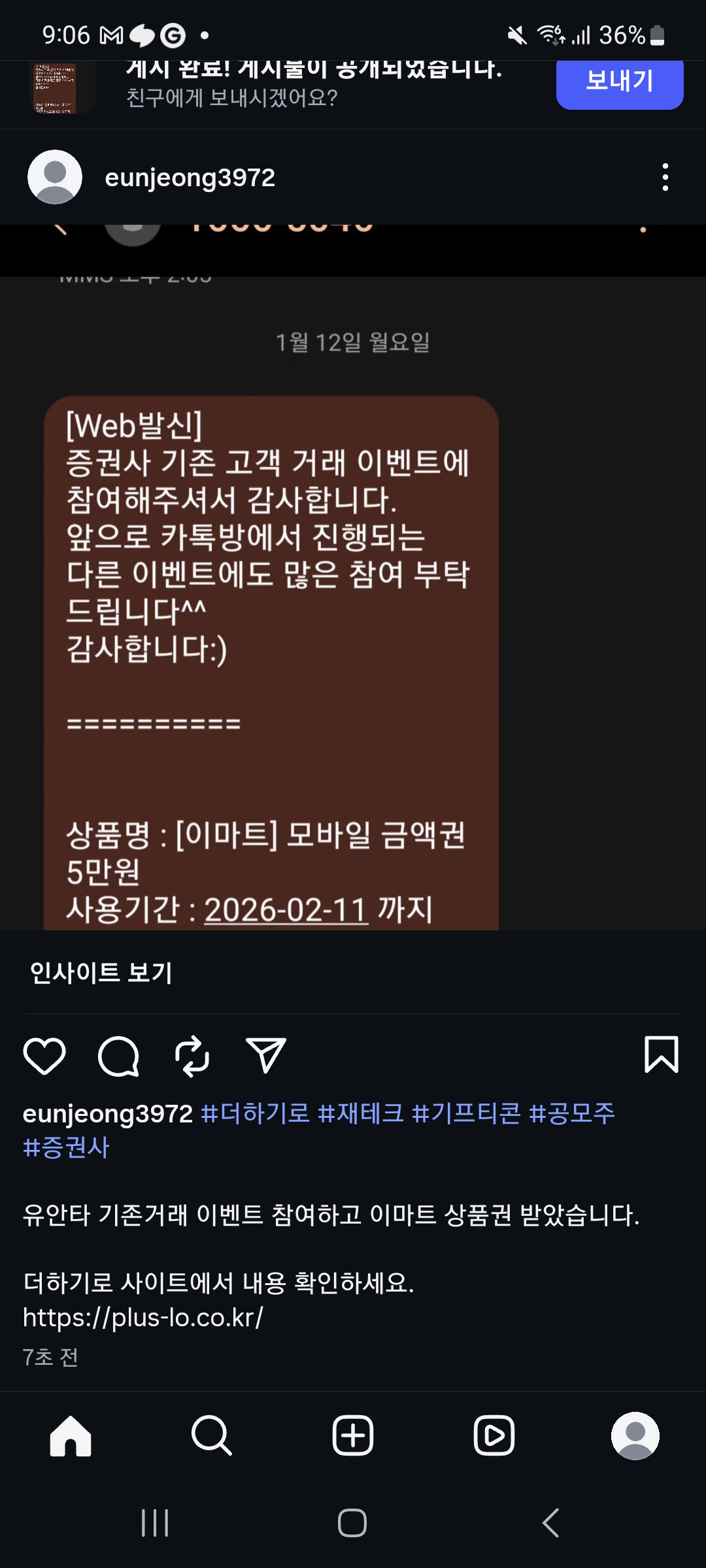Open Instagram search with the magnifier icon

(x=210, y=1437)
